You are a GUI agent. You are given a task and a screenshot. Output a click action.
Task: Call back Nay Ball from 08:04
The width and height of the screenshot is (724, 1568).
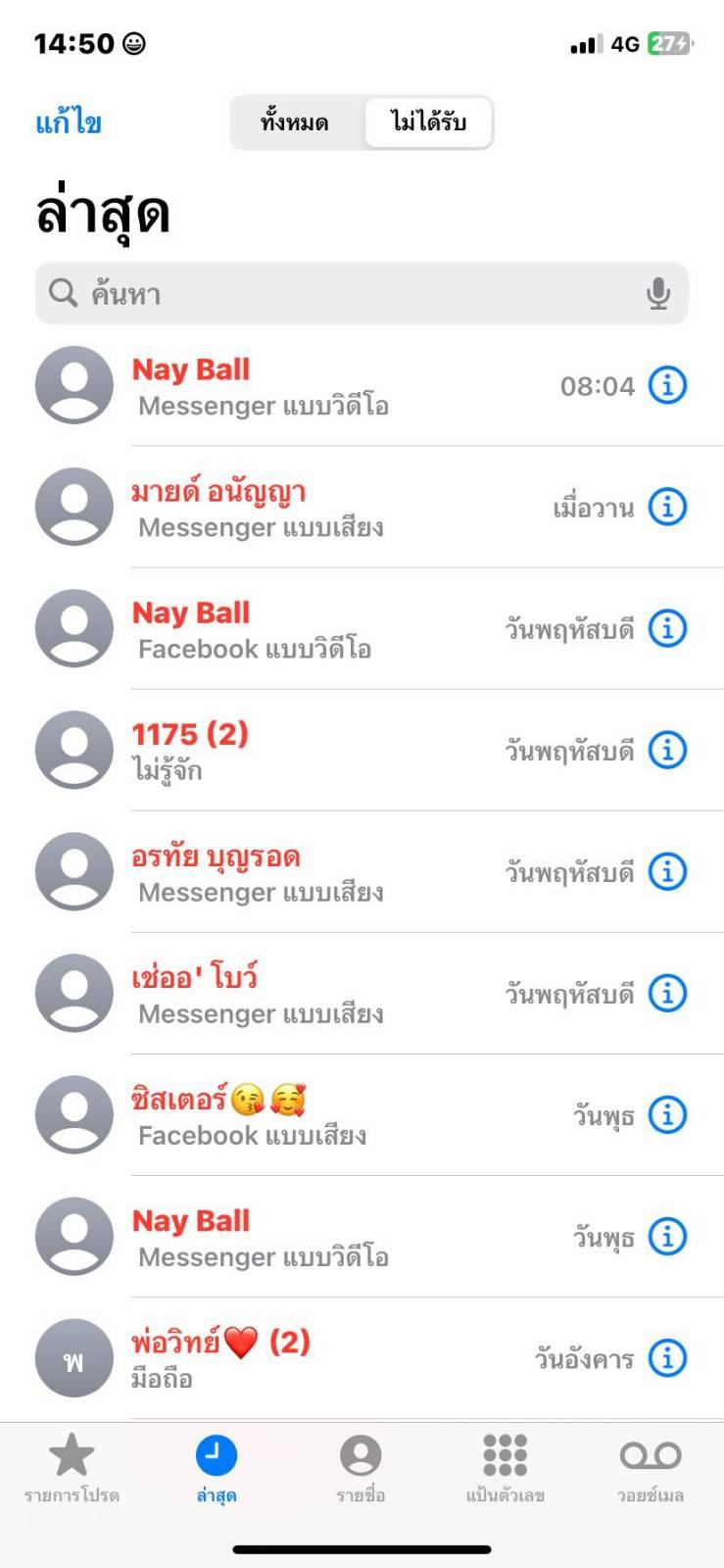click(x=362, y=385)
